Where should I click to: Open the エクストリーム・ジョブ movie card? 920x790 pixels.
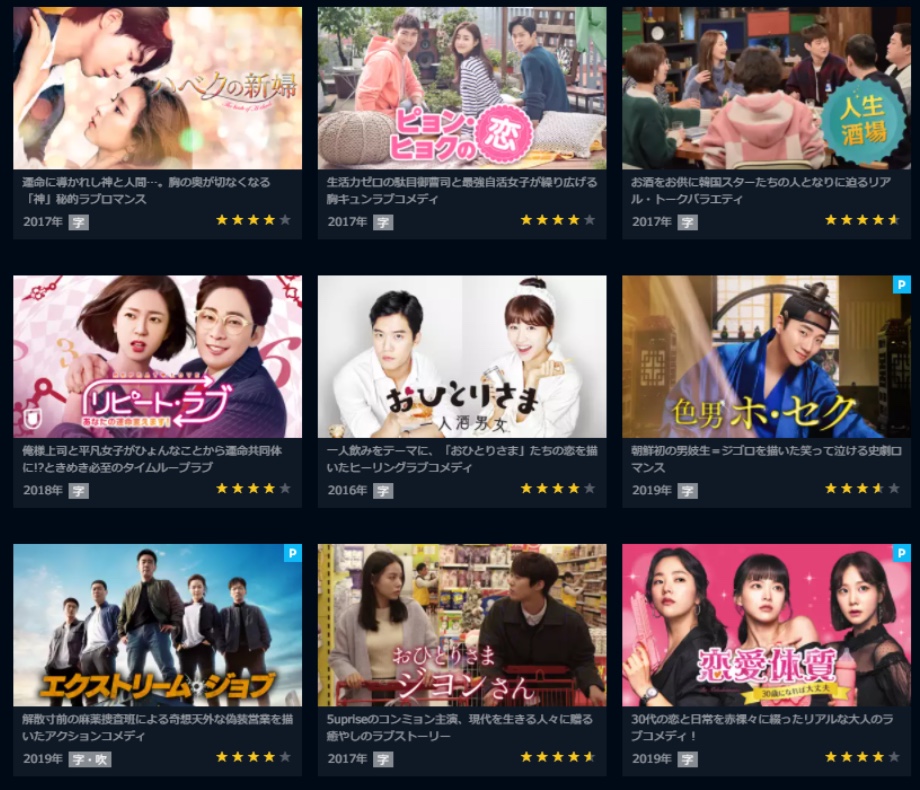coord(157,625)
